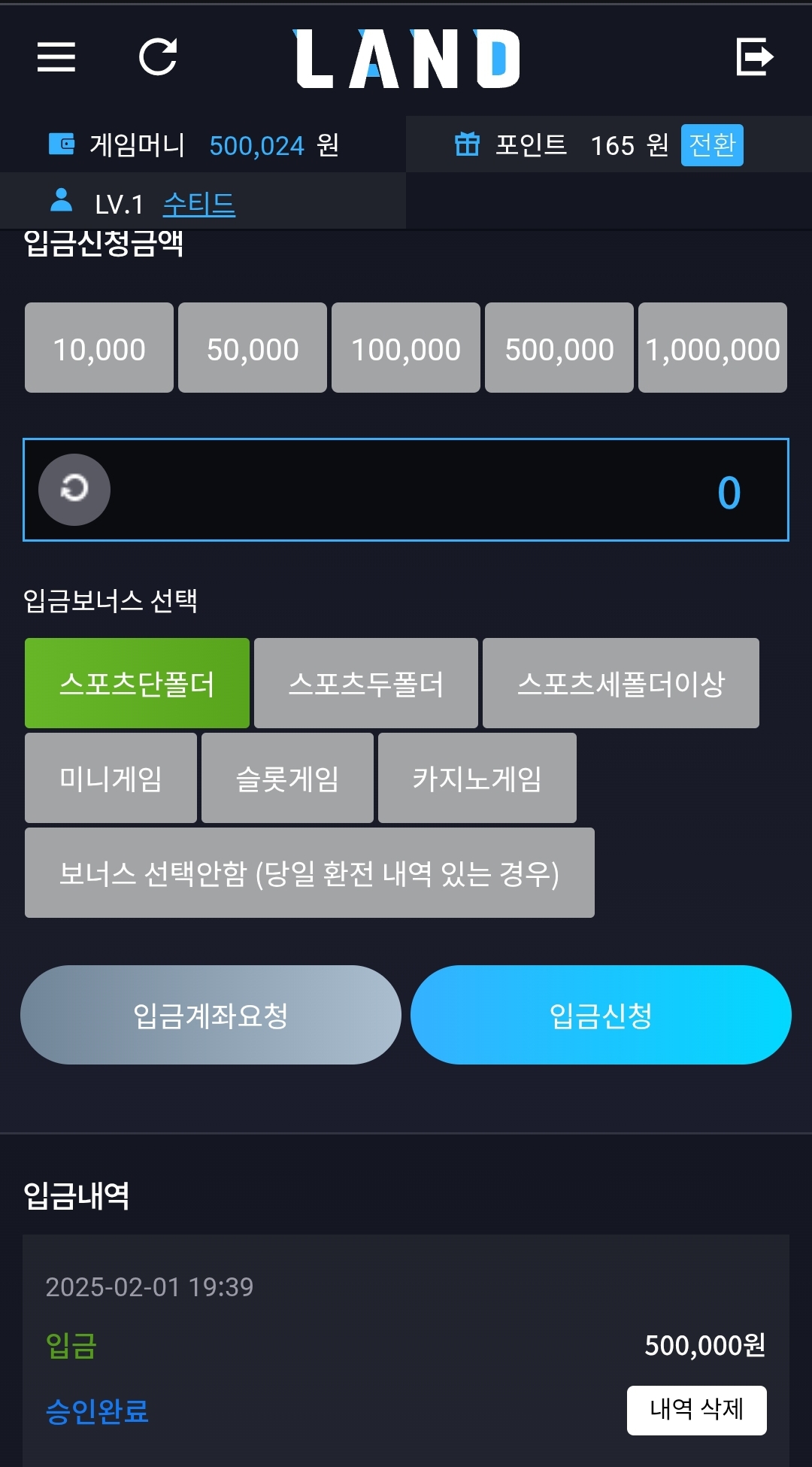Reset the deposit amount field
Screen dimensions: 812x1467
pyautogui.click(x=74, y=490)
